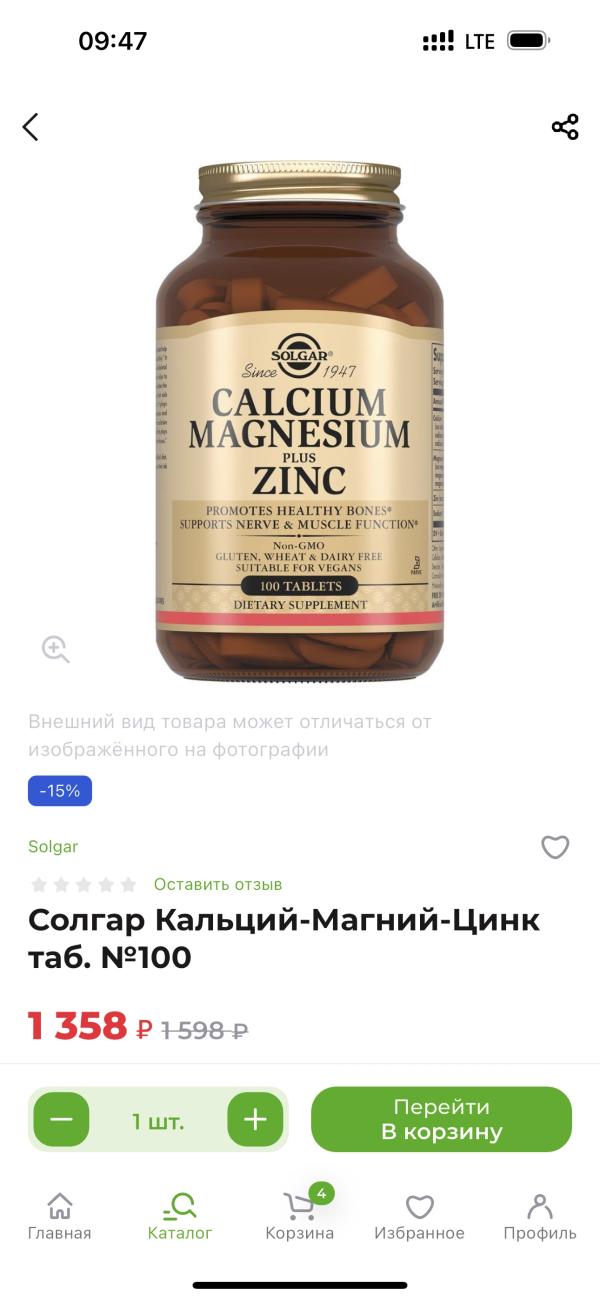600x1300 pixels.
Task: Decrease quantity with the minus button
Action: [x=62, y=1120]
